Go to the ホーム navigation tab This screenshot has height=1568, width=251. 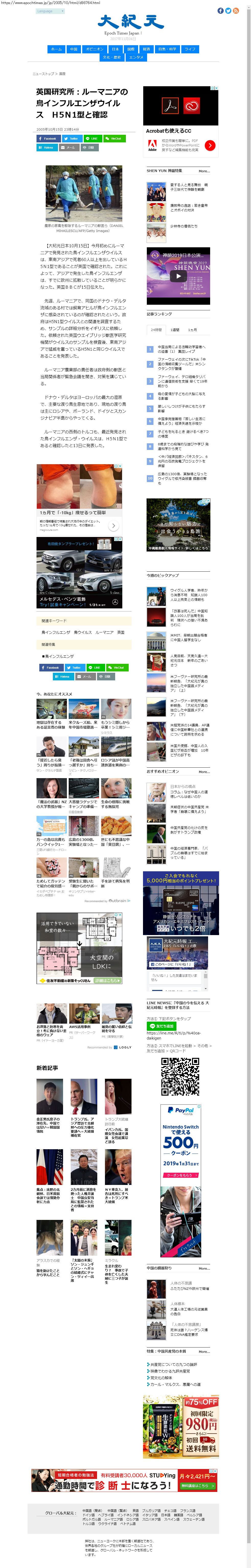(x=56, y=49)
